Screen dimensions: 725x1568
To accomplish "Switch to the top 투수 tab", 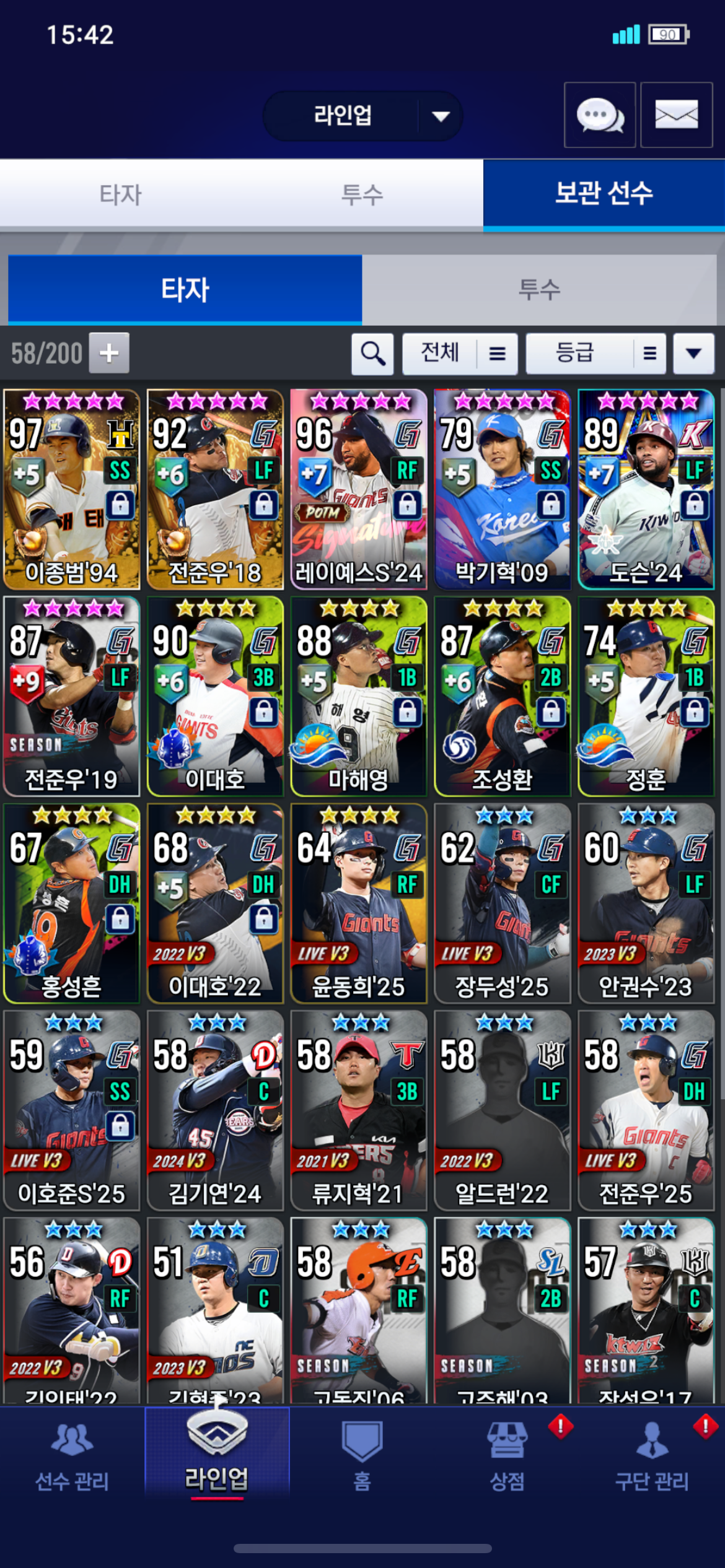I will 362,194.
